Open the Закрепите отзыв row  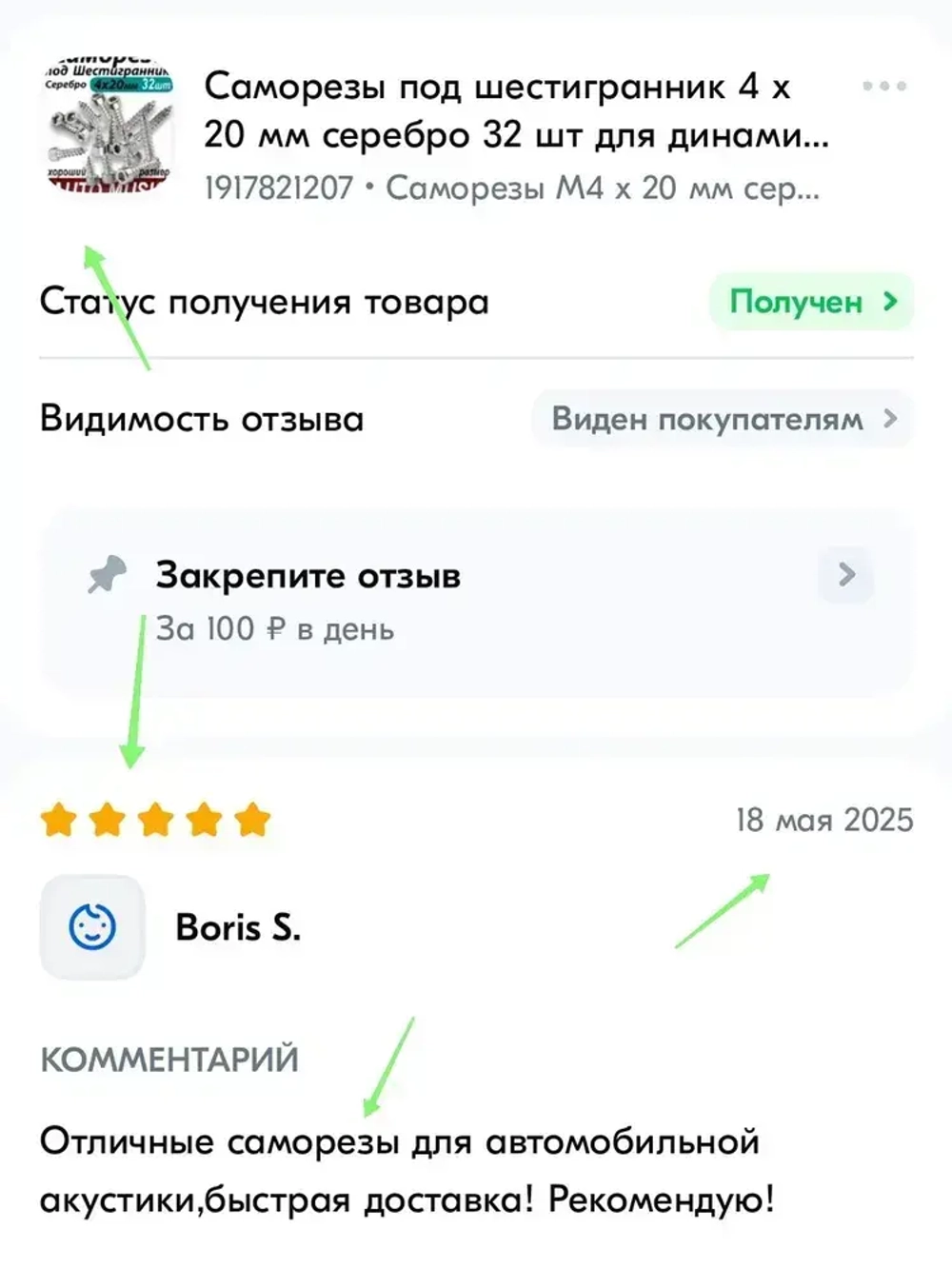[476, 601]
